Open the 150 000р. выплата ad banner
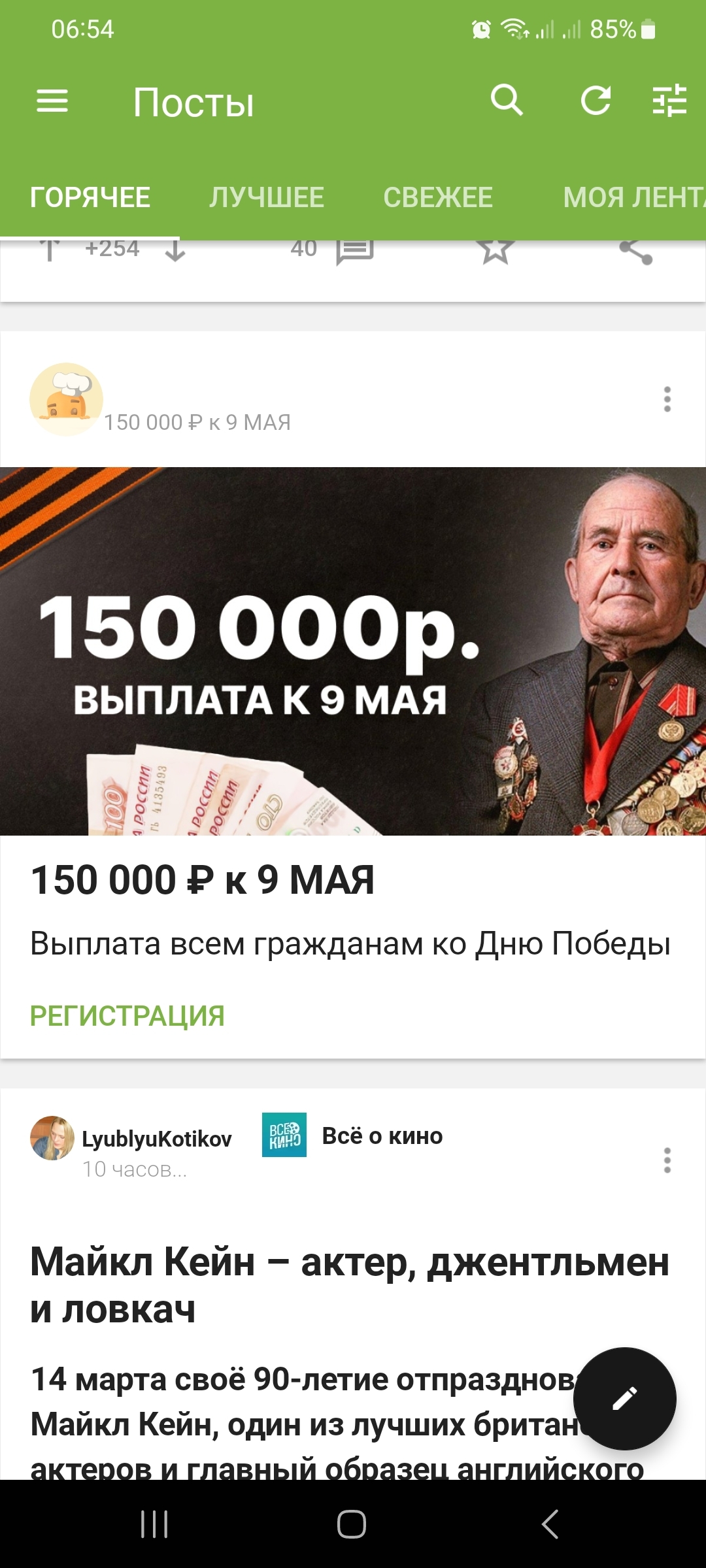The width and height of the screenshot is (706, 1568). [353, 651]
